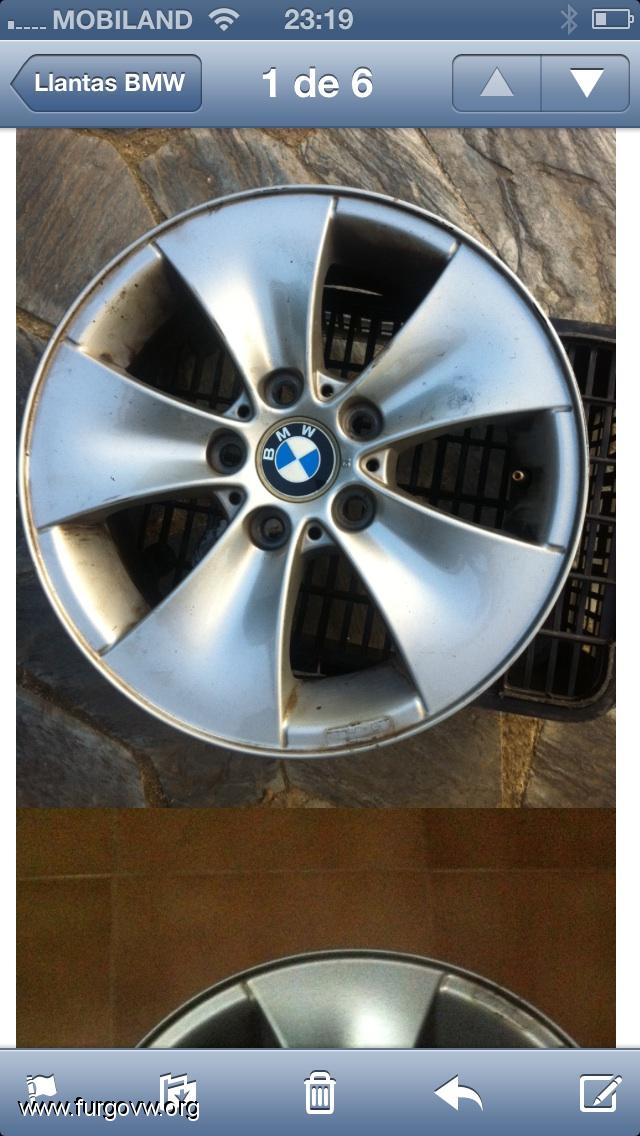Move this message to a folder
The image size is (640, 1136).
pos(178,1092)
